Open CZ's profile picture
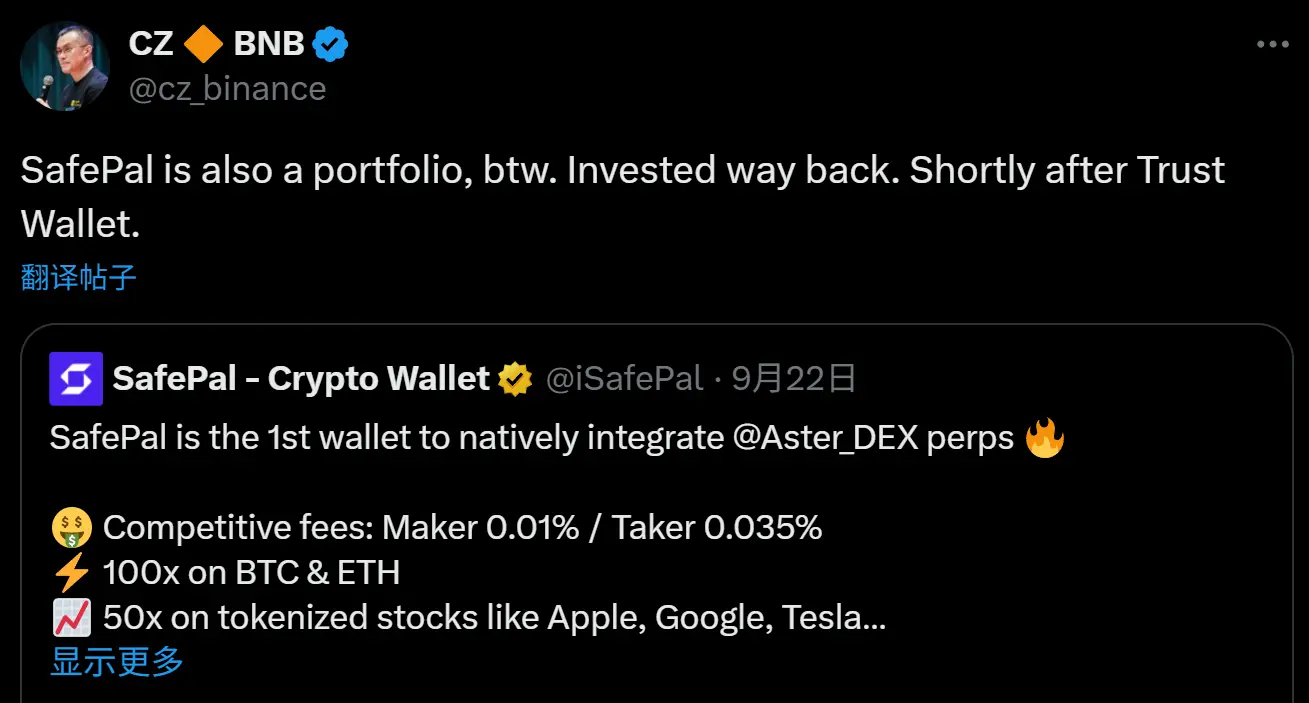1309x703 pixels. click(x=65, y=66)
